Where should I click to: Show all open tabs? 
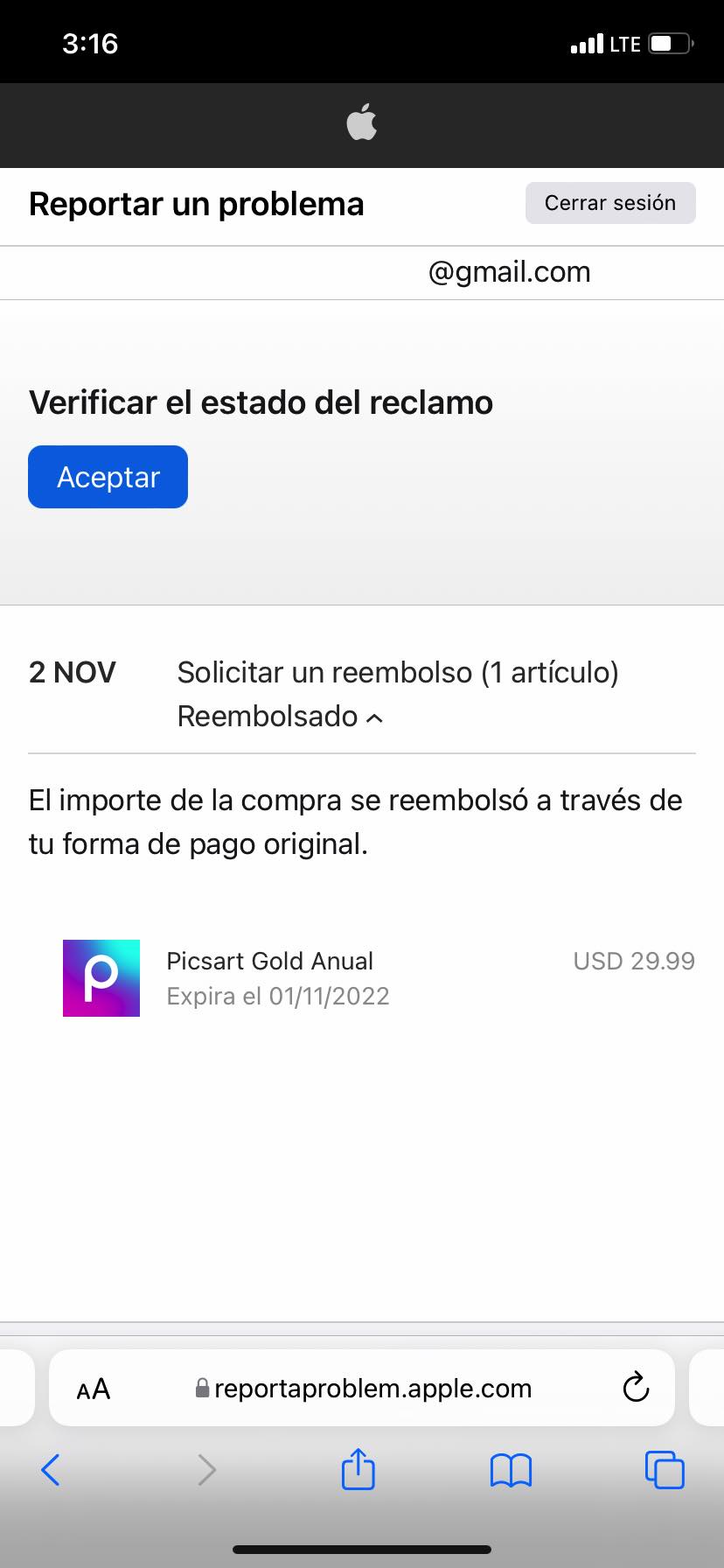665,1469
